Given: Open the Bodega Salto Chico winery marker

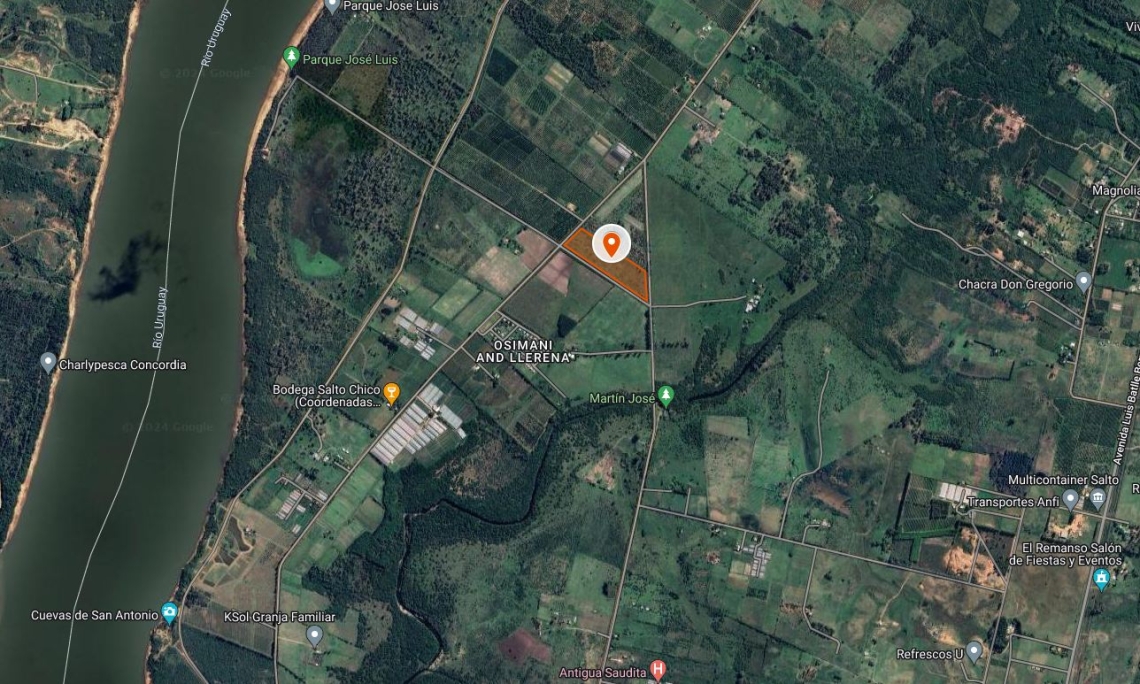Looking at the screenshot, I should pos(392,393).
